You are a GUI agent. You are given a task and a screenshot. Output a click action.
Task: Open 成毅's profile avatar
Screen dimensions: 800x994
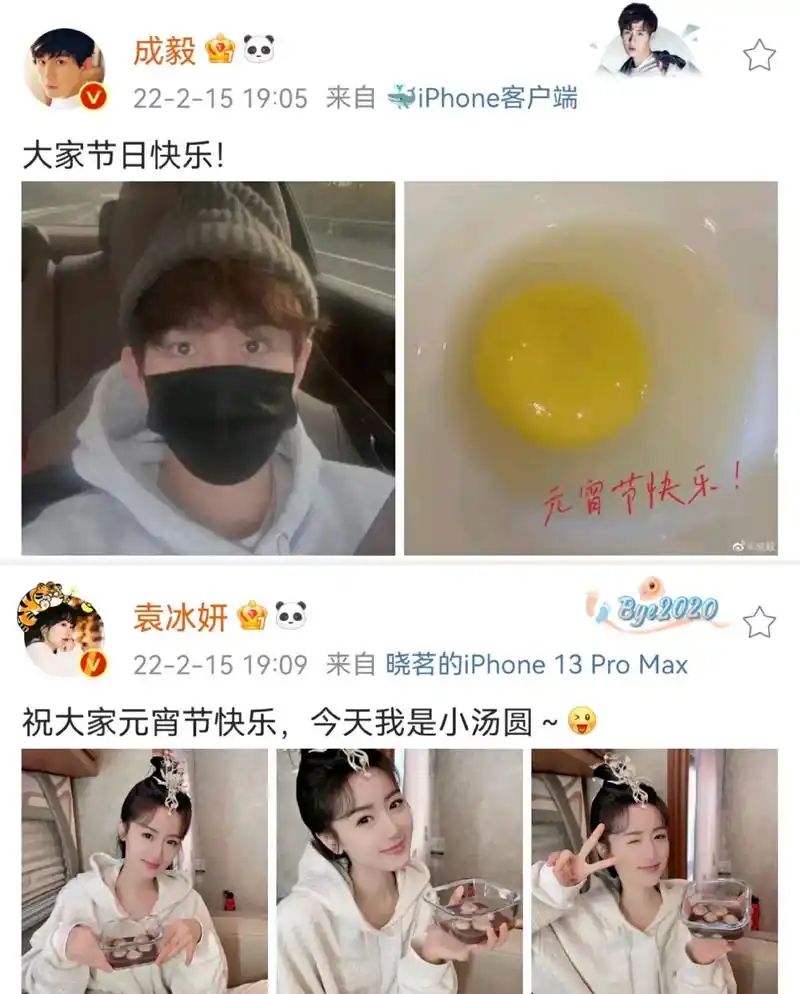pos(62,63)
